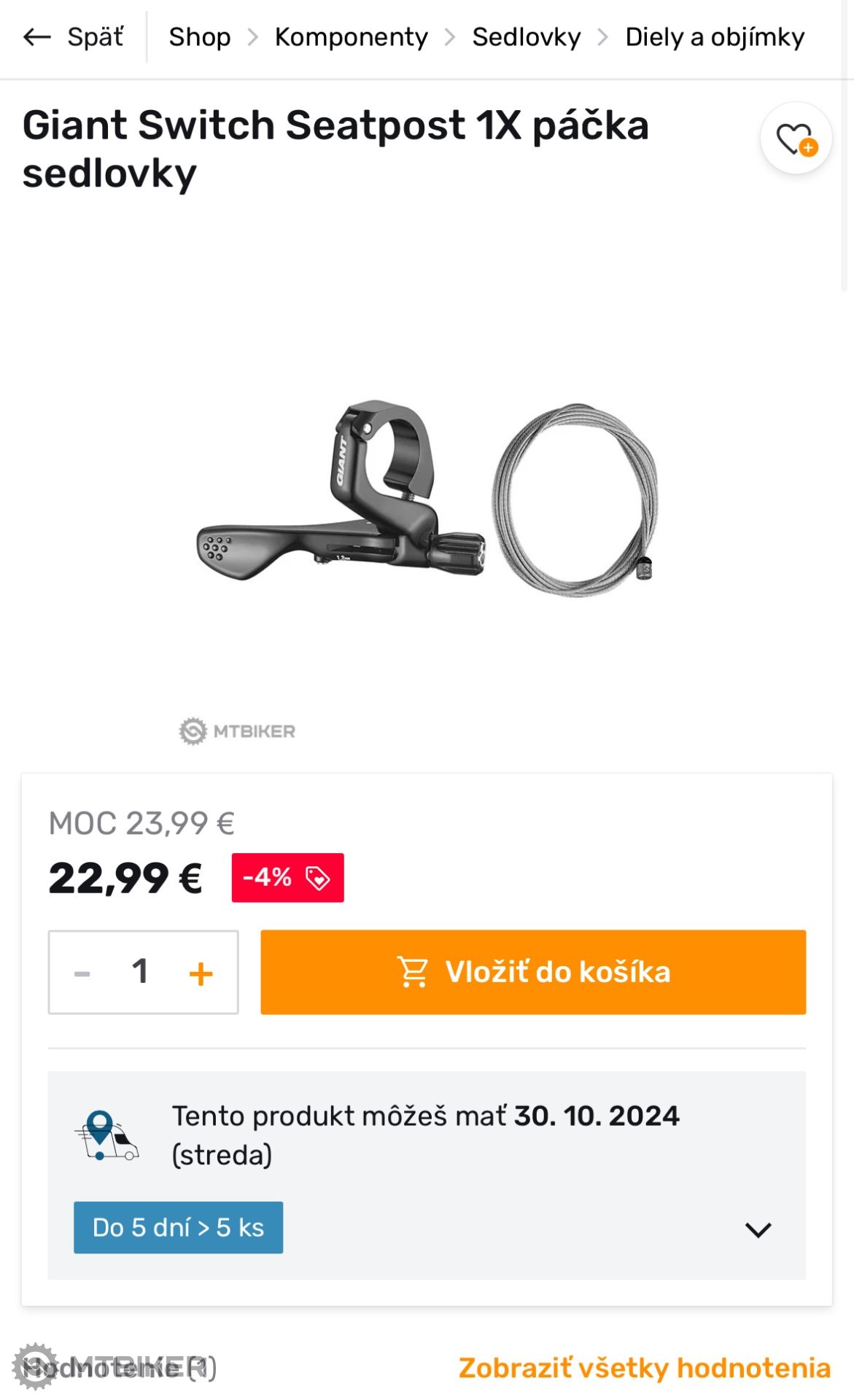The height and width of the screenshot is (1400, 854).
Task: Open the Diely a objímky breadcrumb
Action: [x=715, y=36]
